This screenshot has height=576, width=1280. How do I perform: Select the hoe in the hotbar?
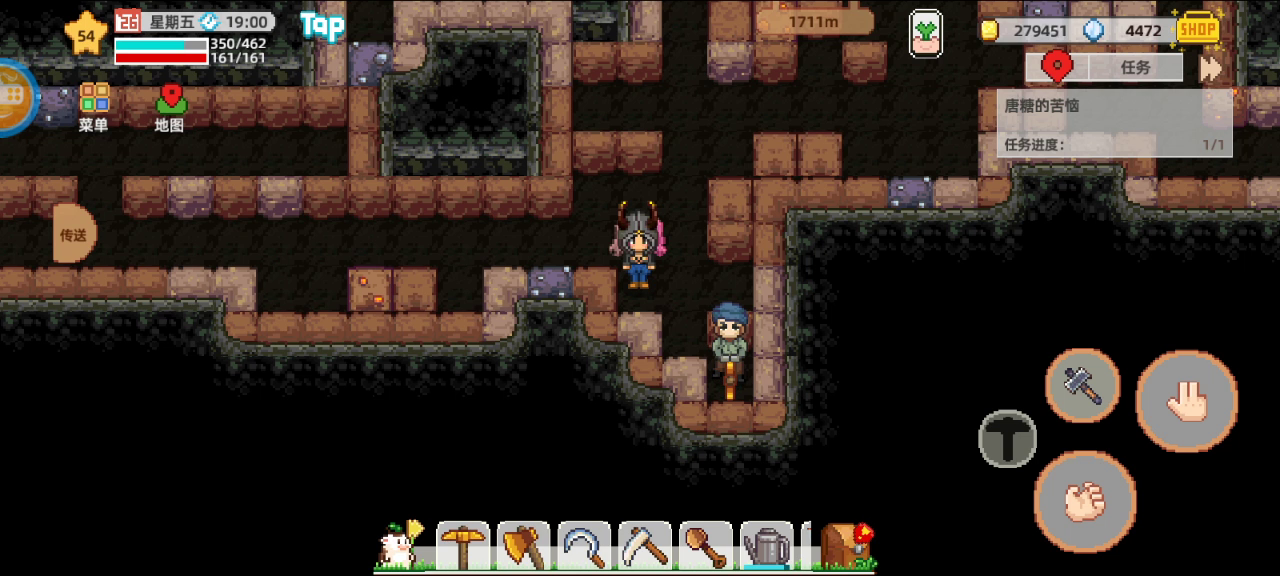point(645,547)
